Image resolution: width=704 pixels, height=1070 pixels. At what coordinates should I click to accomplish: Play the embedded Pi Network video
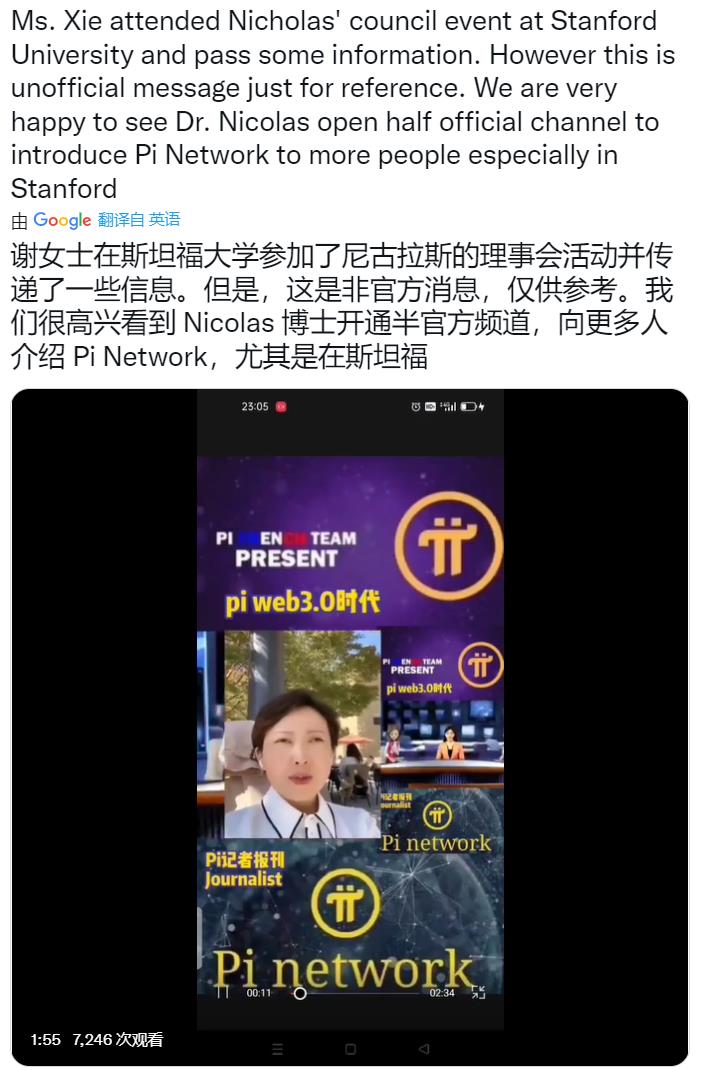pos(350,727)
